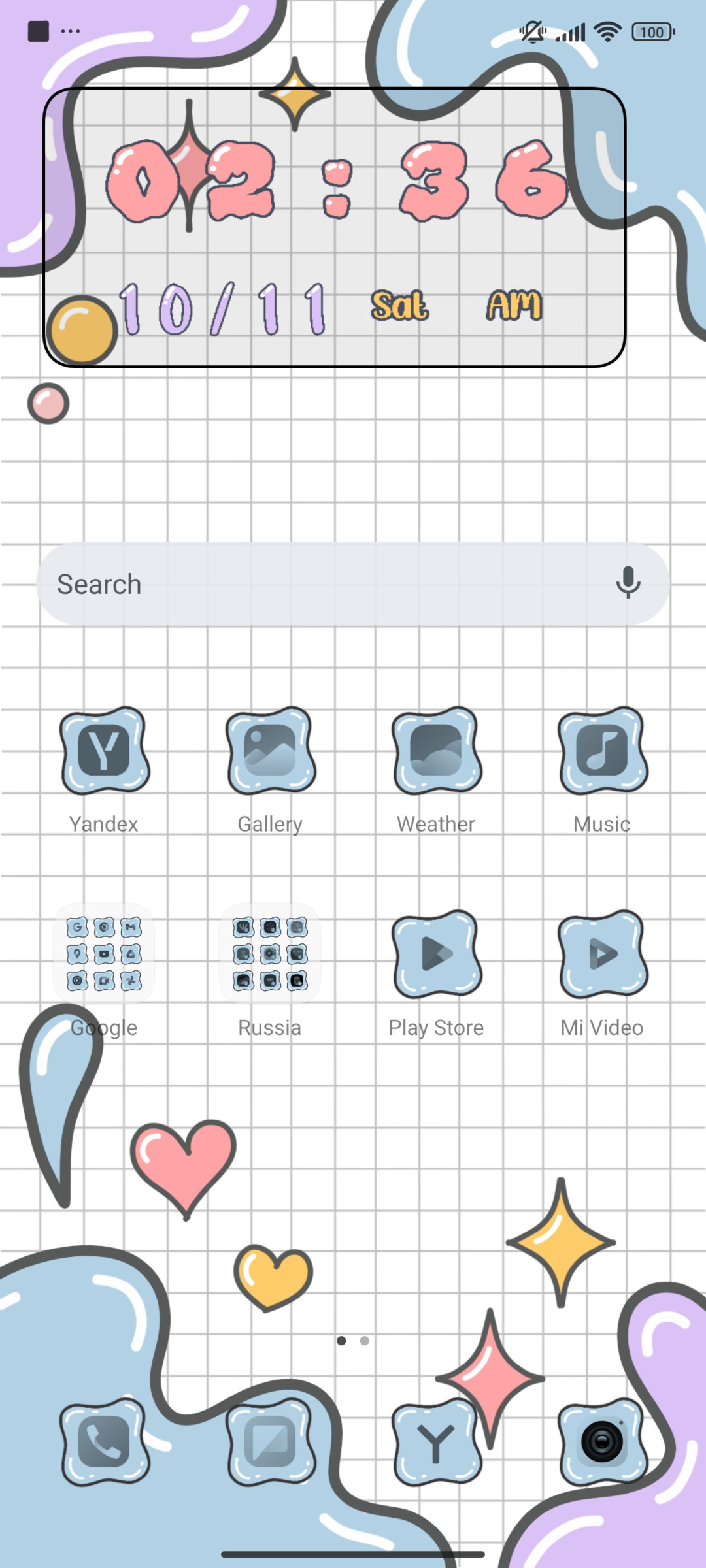
Task: Start voice search with the microphone
Action: pyautogui.click(x=628, y=583)
